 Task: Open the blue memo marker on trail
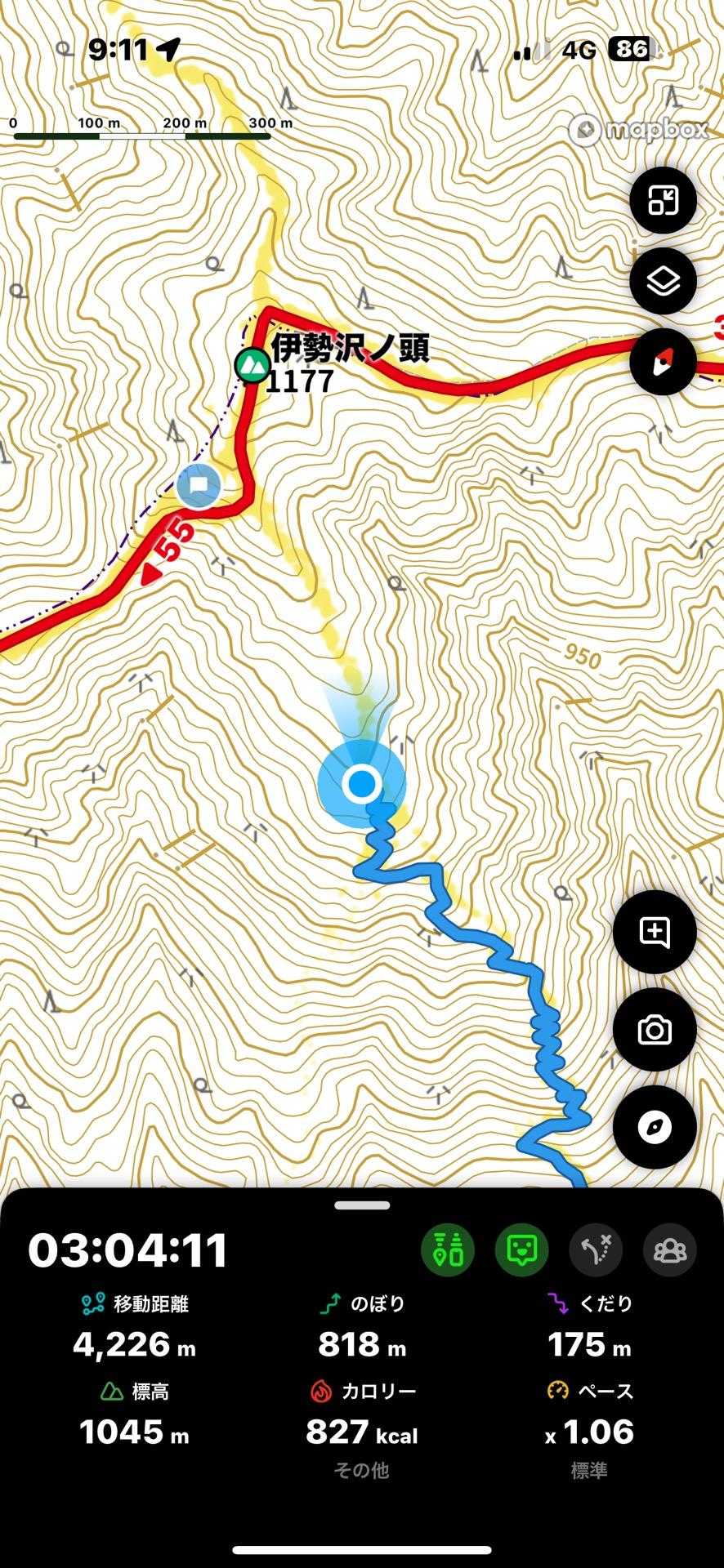(199, 485)
